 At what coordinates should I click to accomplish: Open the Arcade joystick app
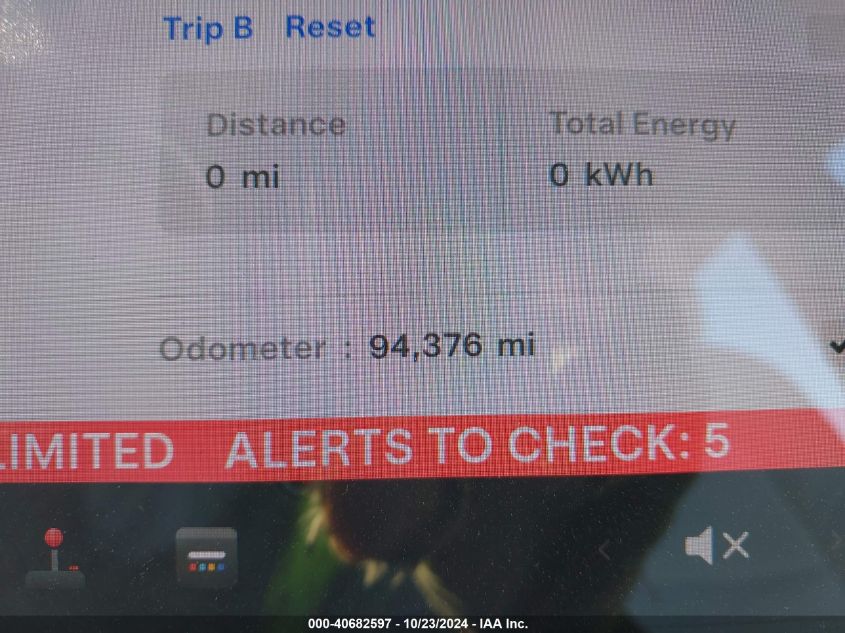coord(55,557)
